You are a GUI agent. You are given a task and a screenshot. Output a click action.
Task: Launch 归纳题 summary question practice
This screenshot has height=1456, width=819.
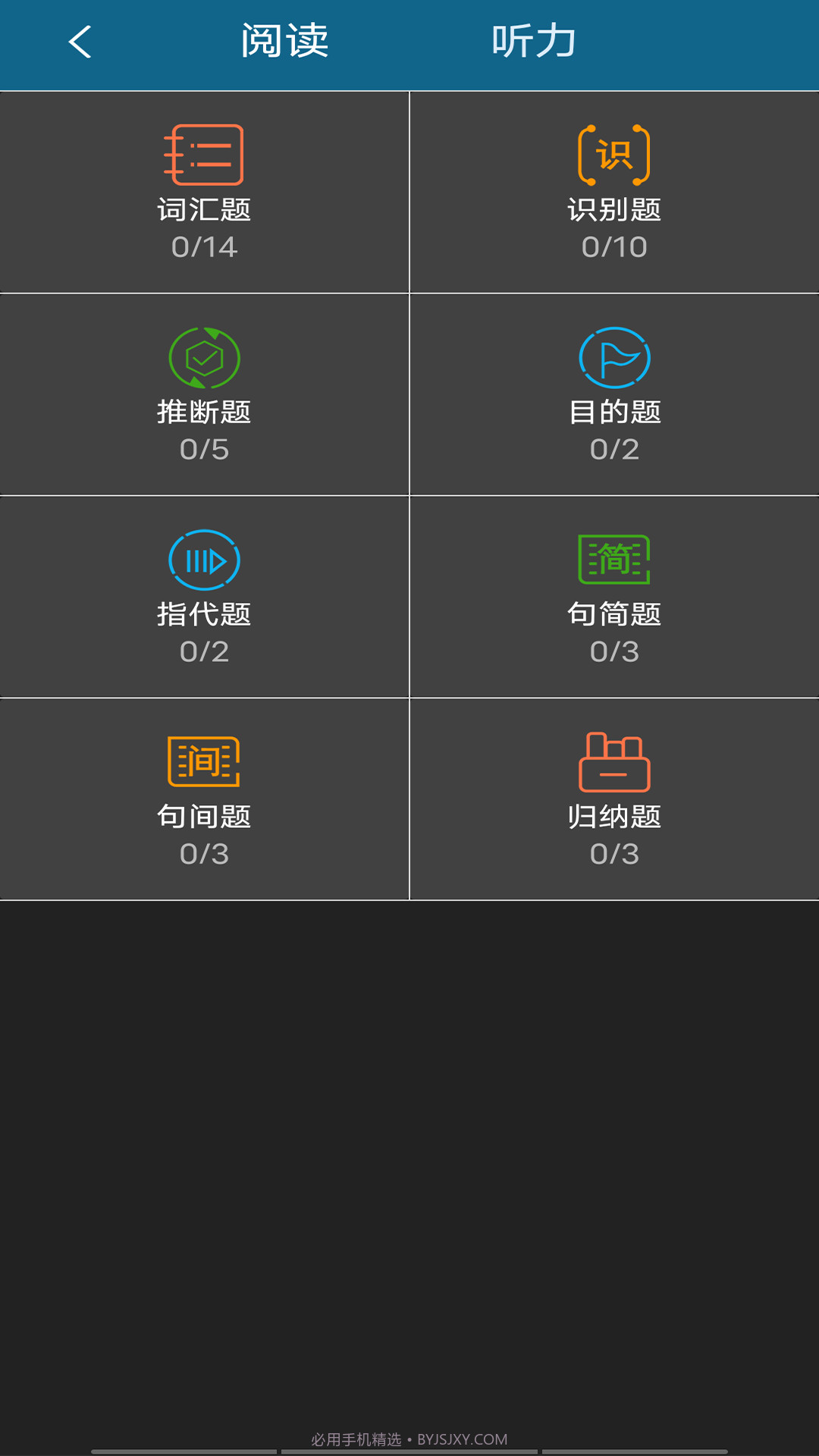(614, 817)
